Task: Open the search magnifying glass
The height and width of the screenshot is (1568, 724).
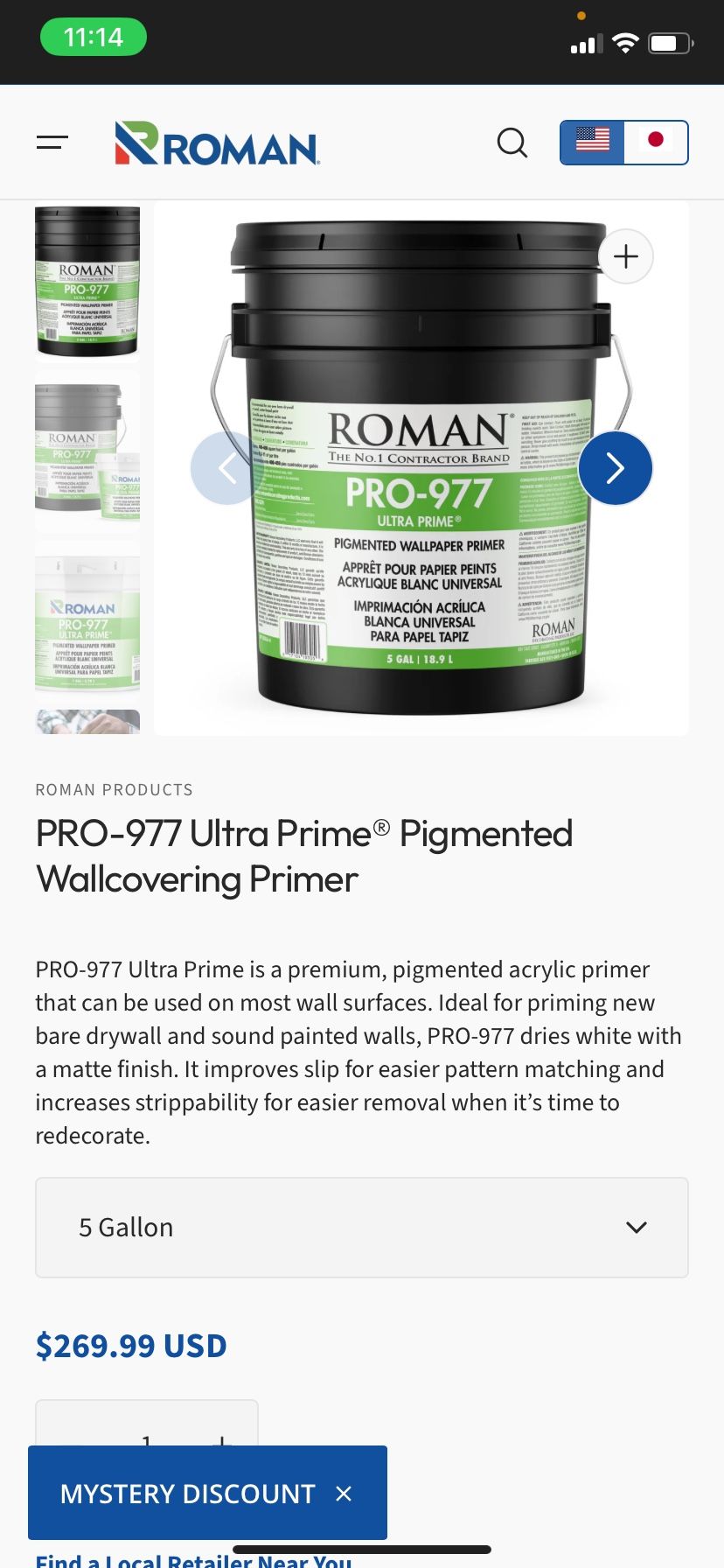Action: 512,142
